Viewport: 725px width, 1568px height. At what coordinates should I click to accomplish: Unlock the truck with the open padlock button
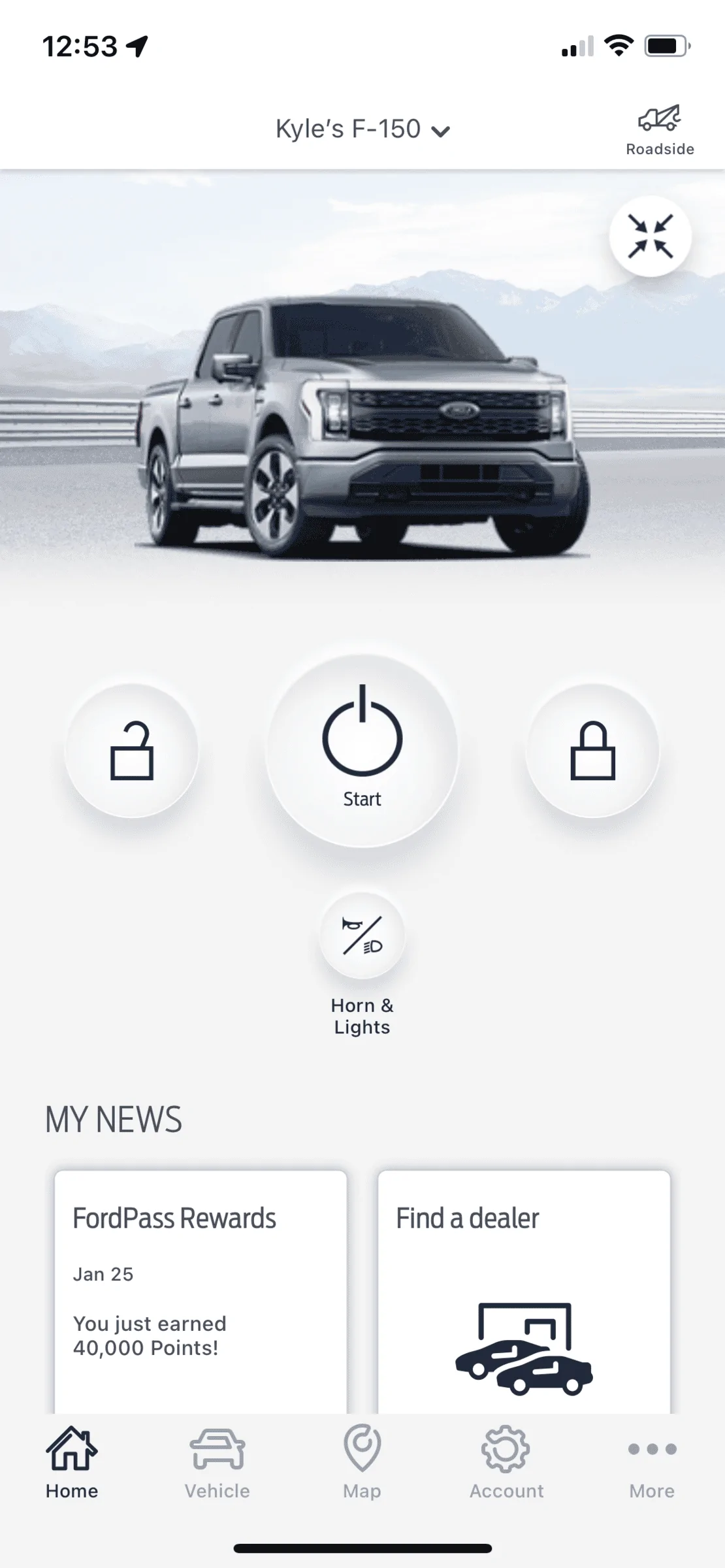click(x=132, y=751)
